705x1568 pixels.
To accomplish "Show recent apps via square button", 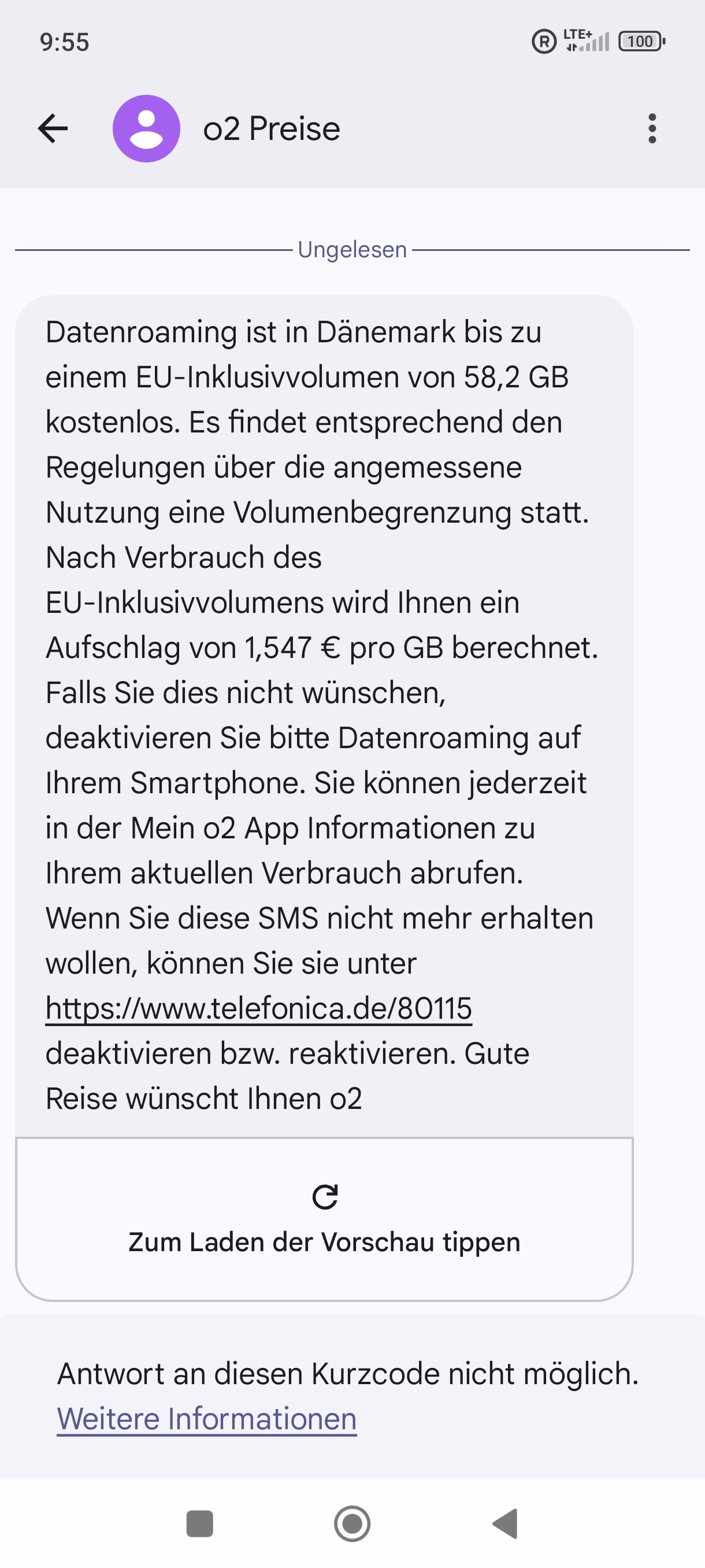I will pos(199,1523).
